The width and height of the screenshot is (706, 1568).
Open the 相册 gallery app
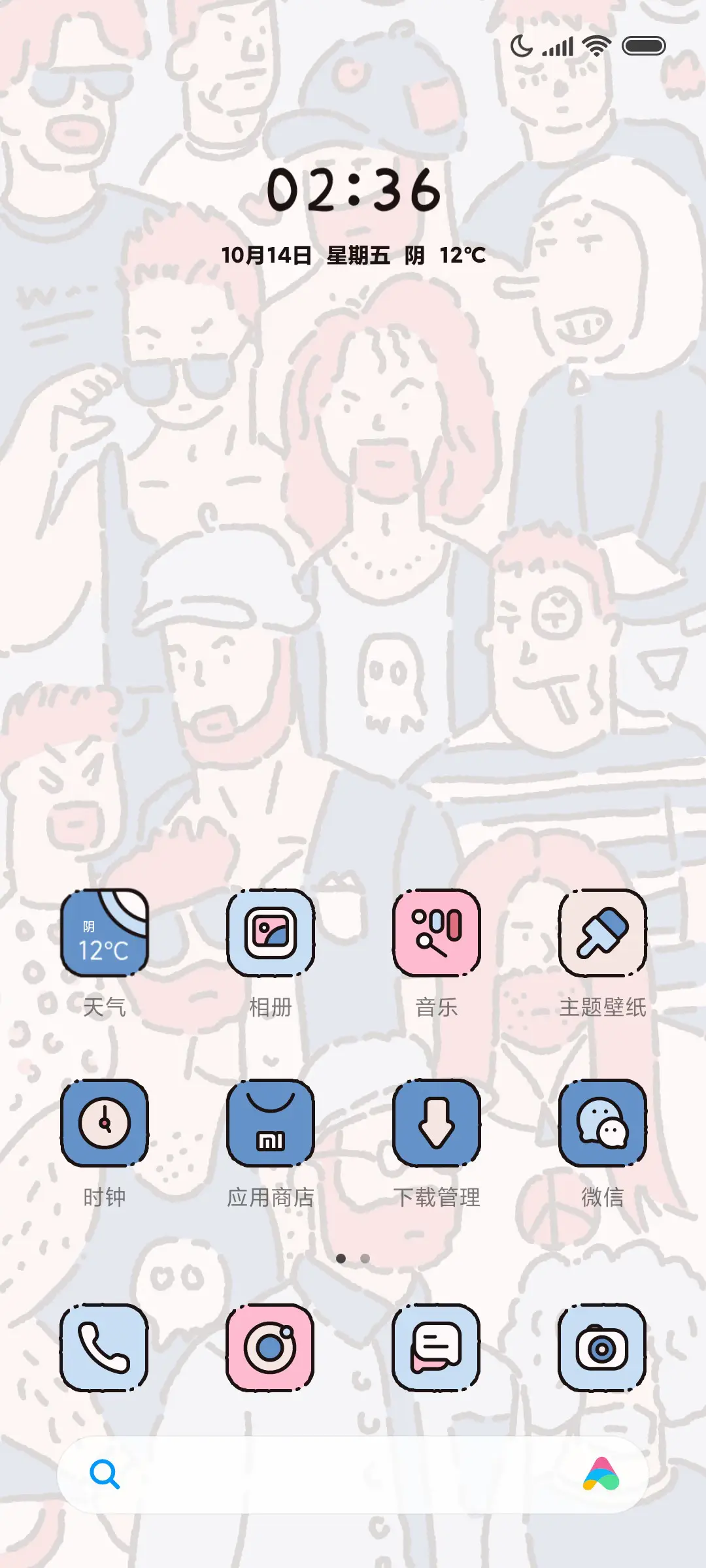point(271,934)
